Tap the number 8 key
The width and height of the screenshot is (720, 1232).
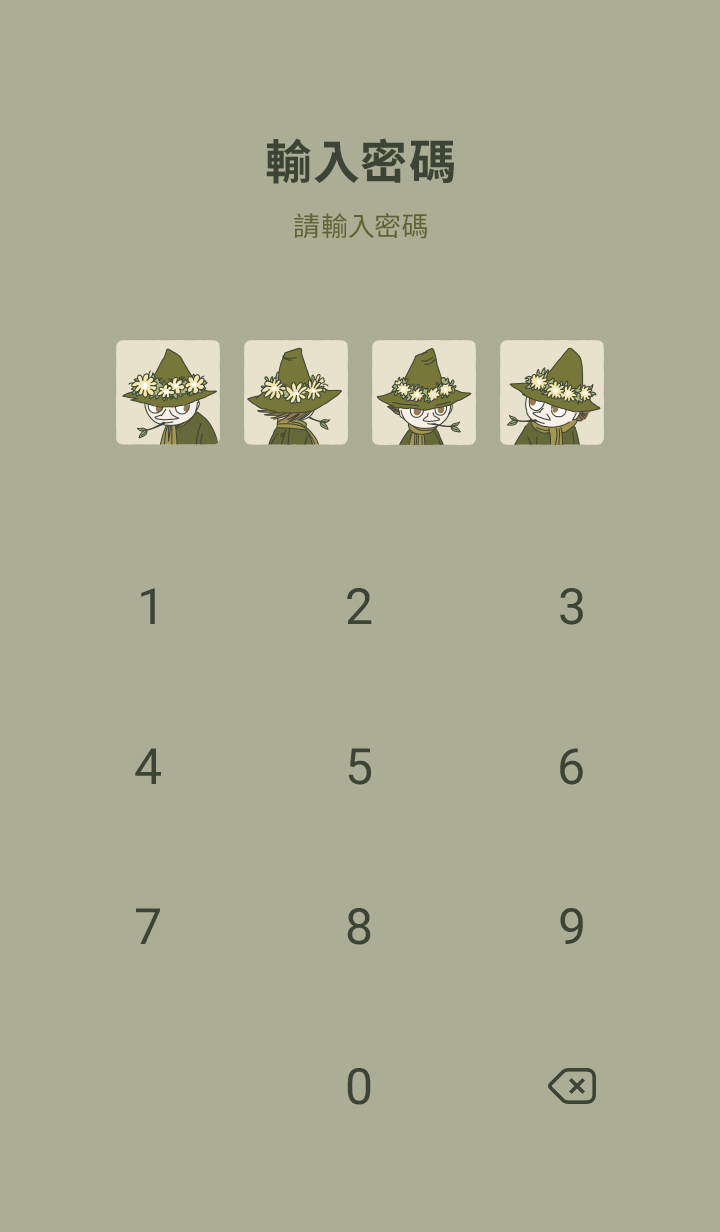(359, 927)
